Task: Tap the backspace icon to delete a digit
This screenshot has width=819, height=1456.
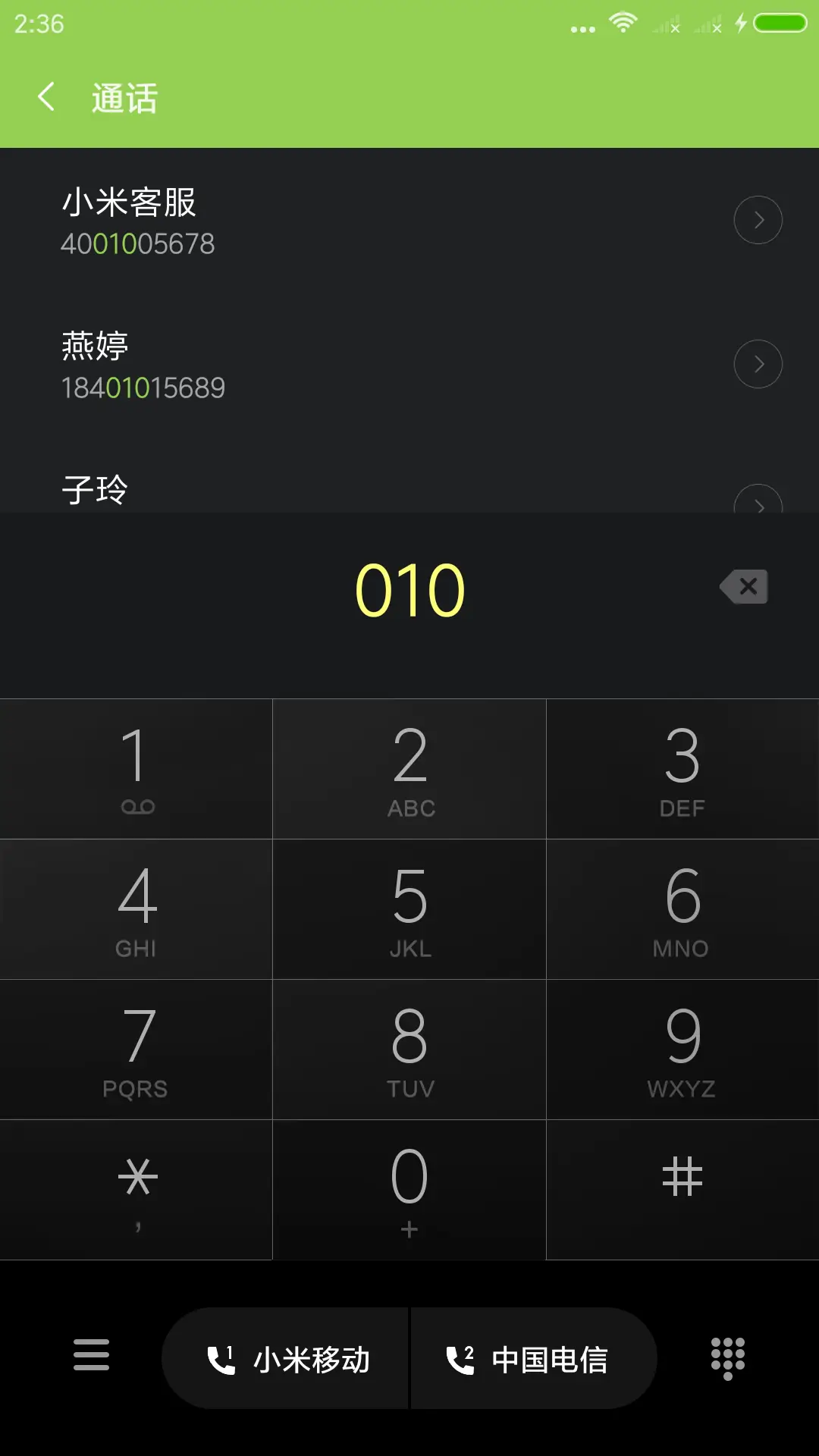Action: (x=743, y=586)
